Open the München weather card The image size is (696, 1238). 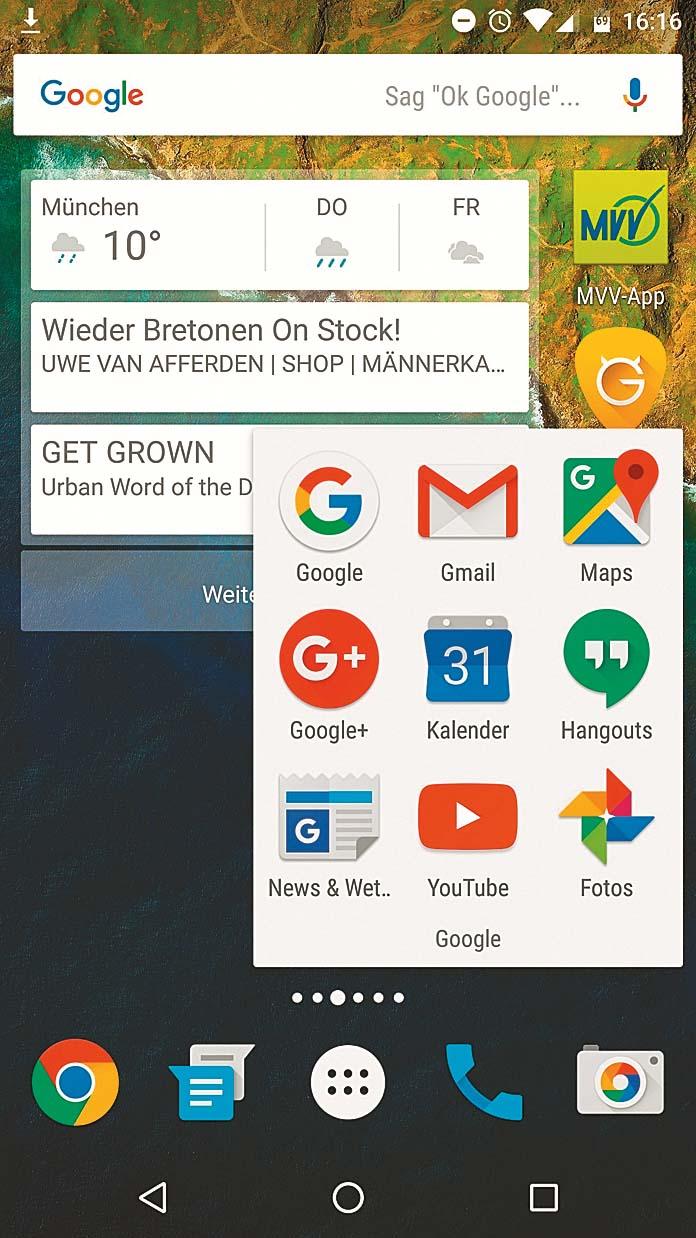pyautogui.click(x=150, y=235)
